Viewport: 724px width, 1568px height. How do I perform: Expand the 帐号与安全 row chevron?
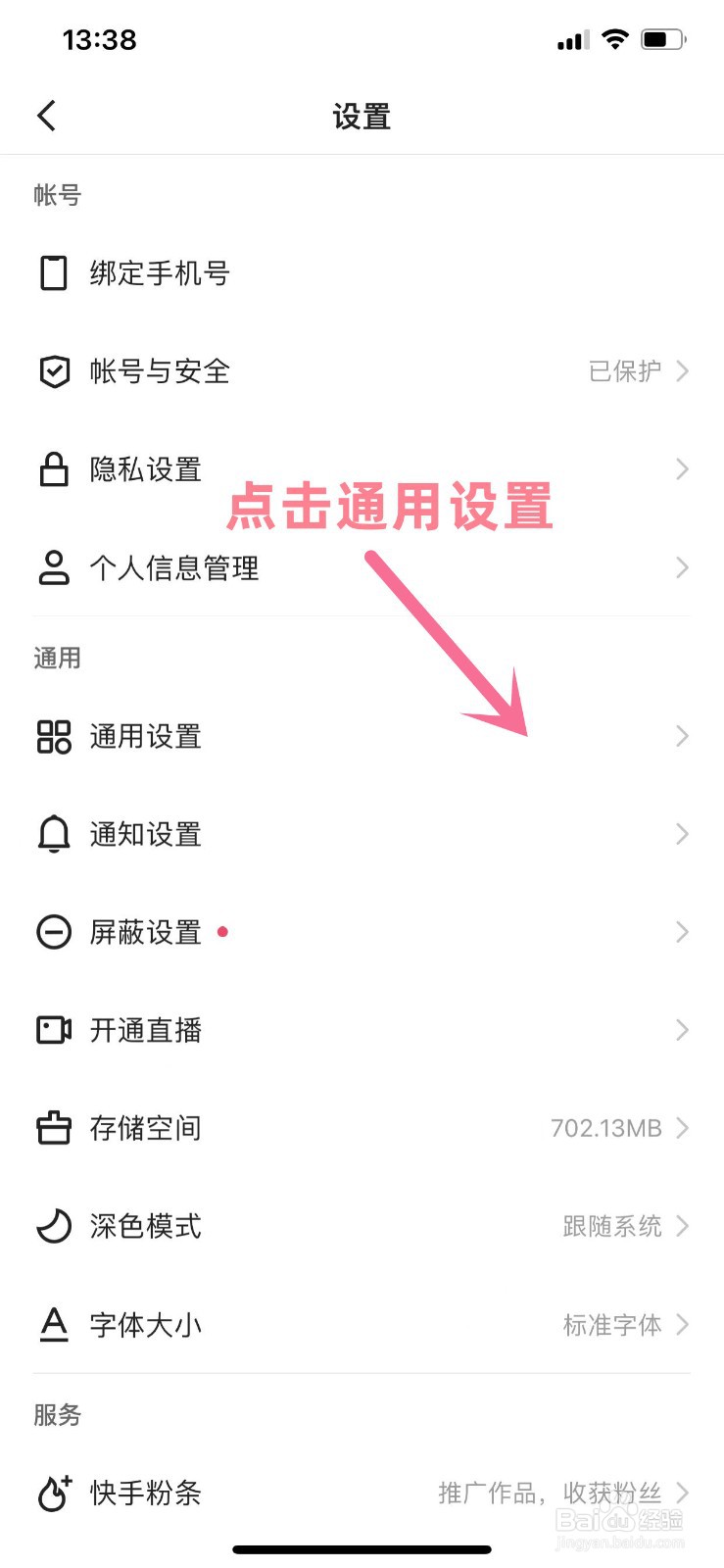pos(683,371)
